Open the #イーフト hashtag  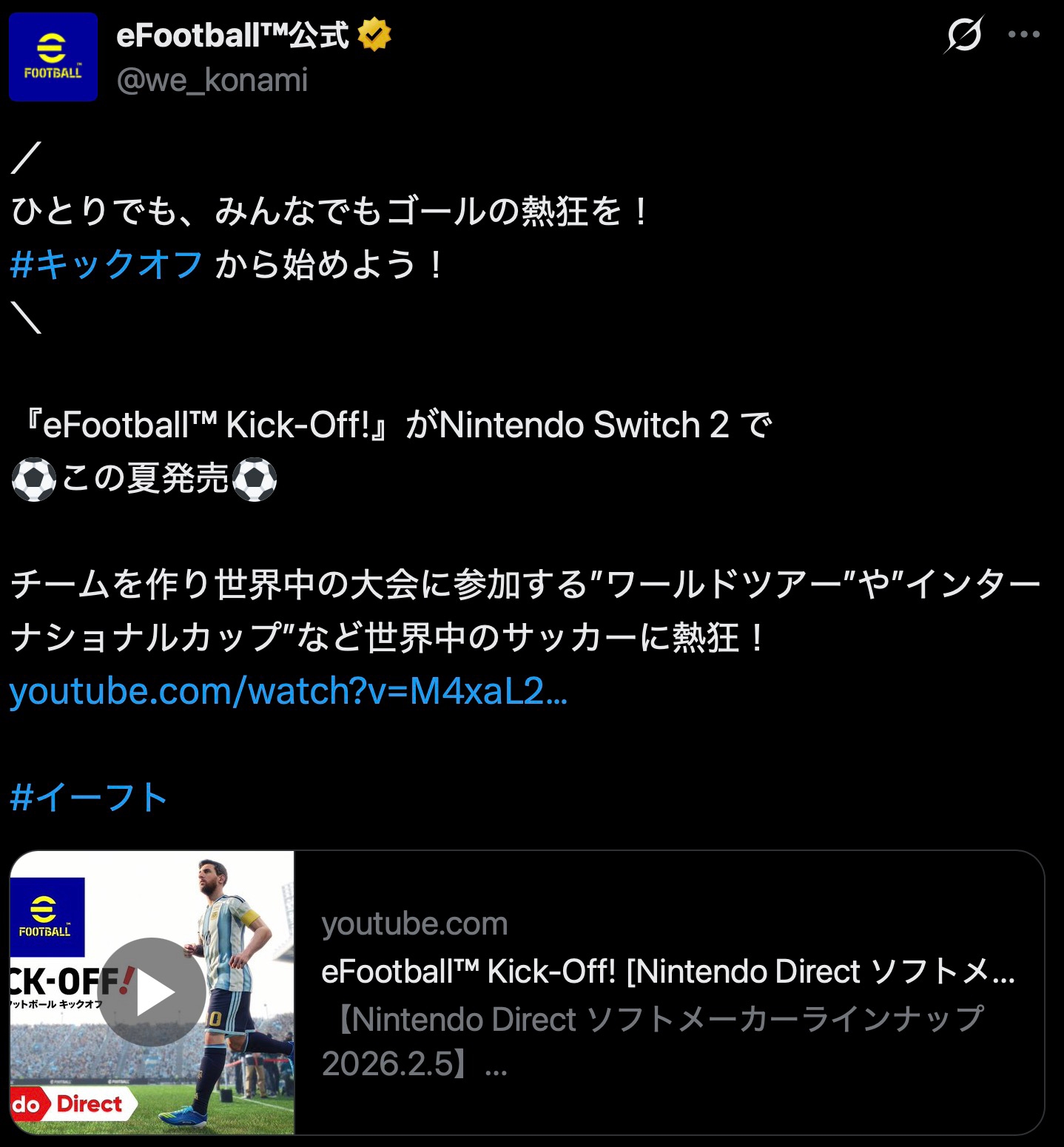tap(89, 798)
